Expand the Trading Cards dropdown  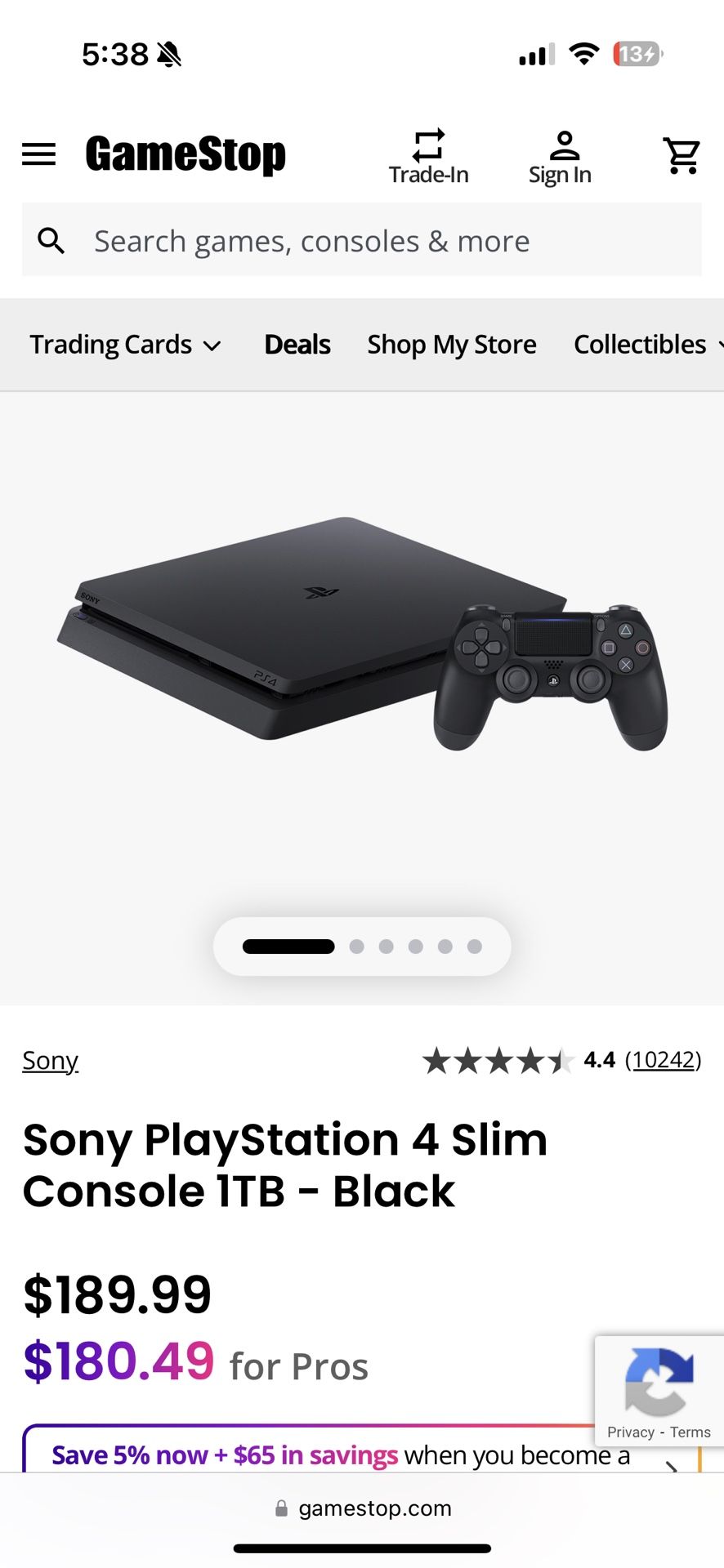[110, 344]
